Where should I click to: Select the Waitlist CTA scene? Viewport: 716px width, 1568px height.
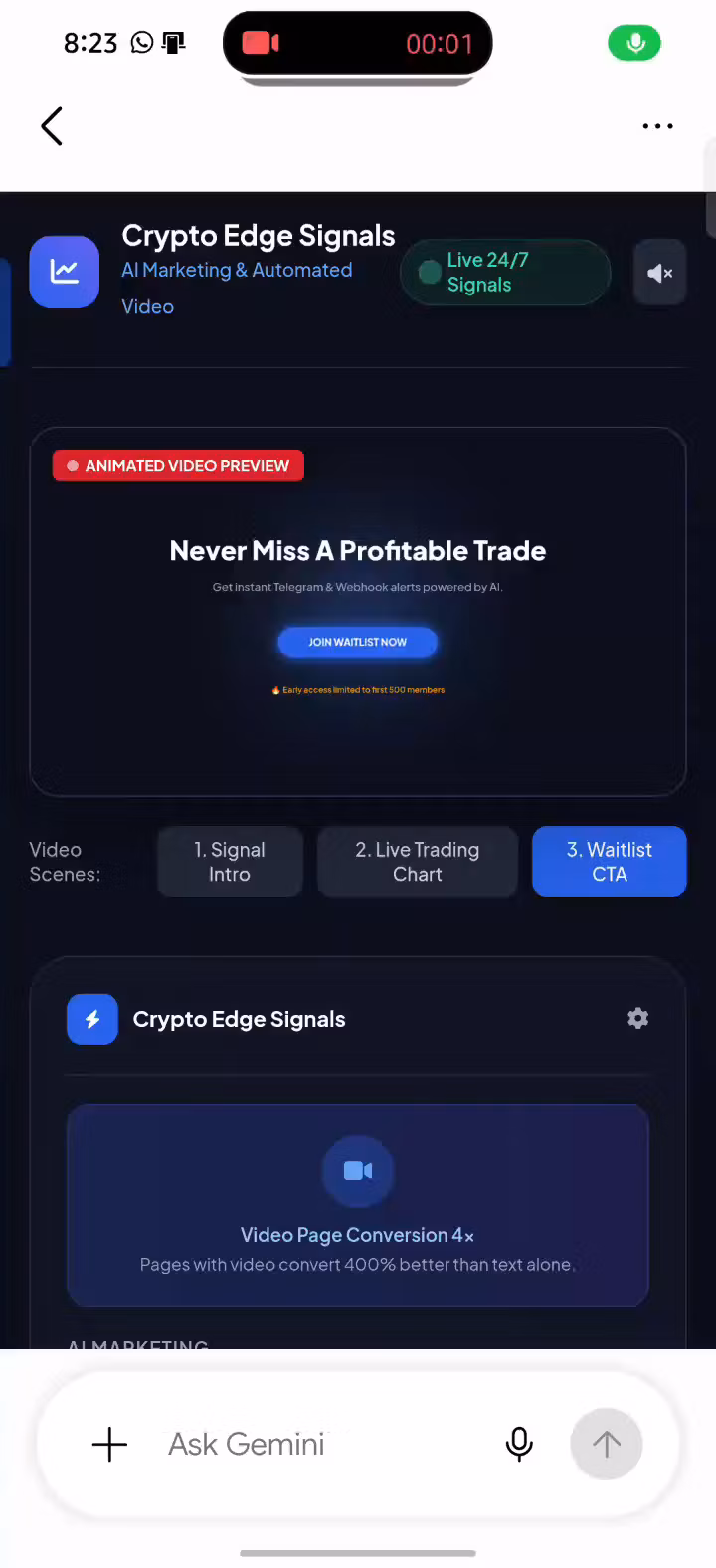610,862
